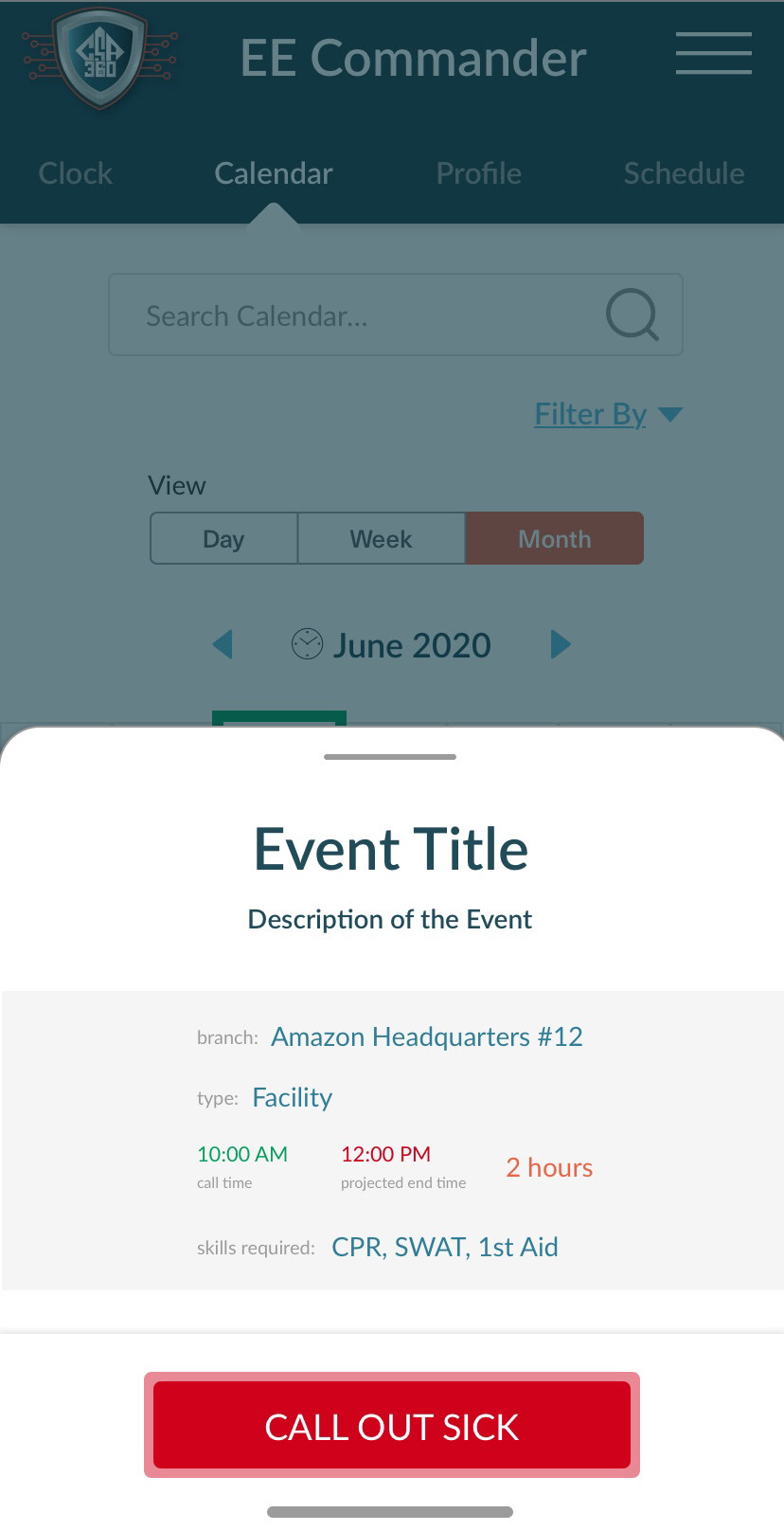Open the hamburger menu
The width and height of the screenshot is (784, 1531).
713,53
